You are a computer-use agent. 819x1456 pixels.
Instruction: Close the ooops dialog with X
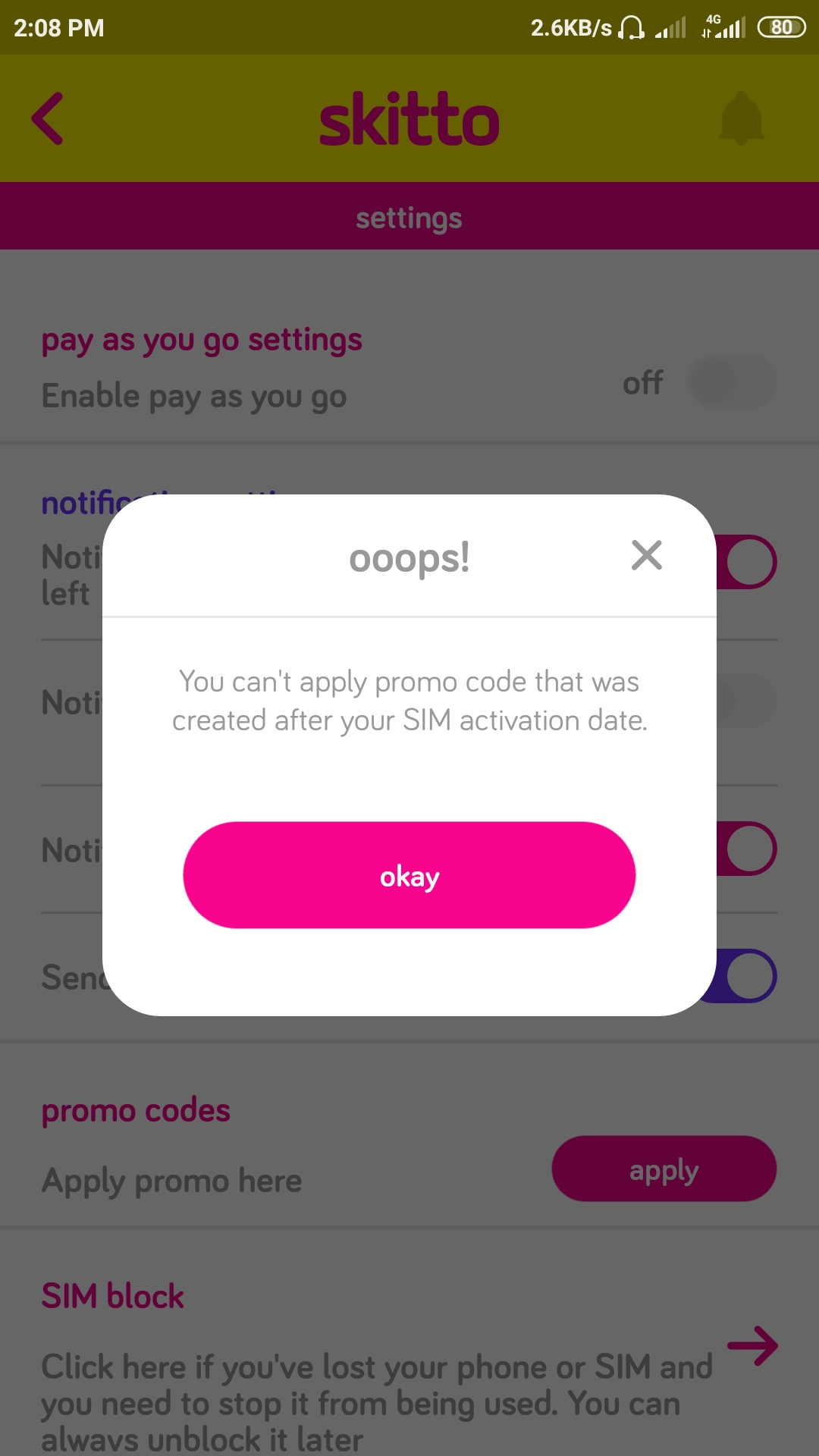(x=647, y=555)
